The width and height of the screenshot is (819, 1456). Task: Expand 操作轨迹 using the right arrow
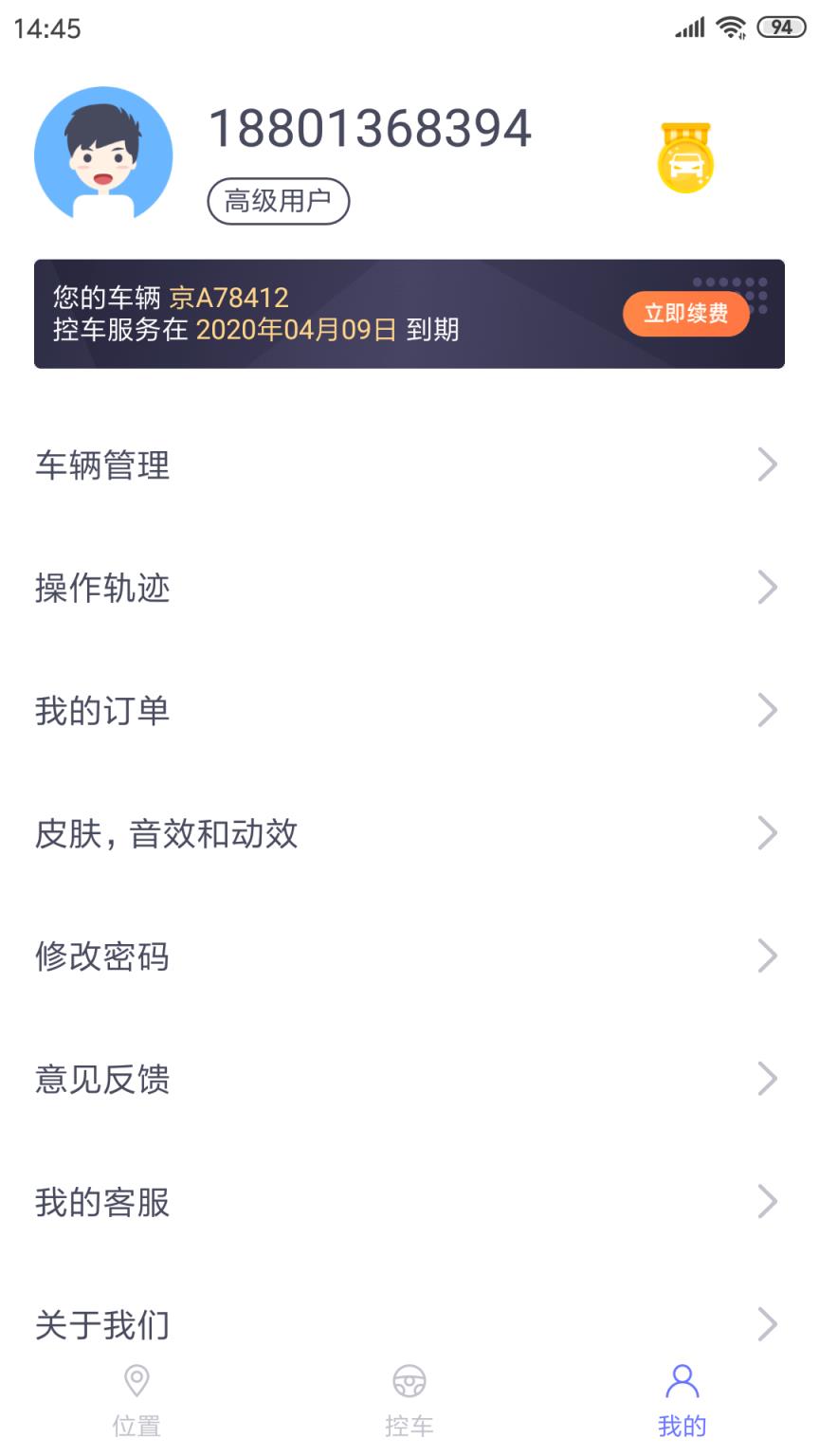[770, 587]
